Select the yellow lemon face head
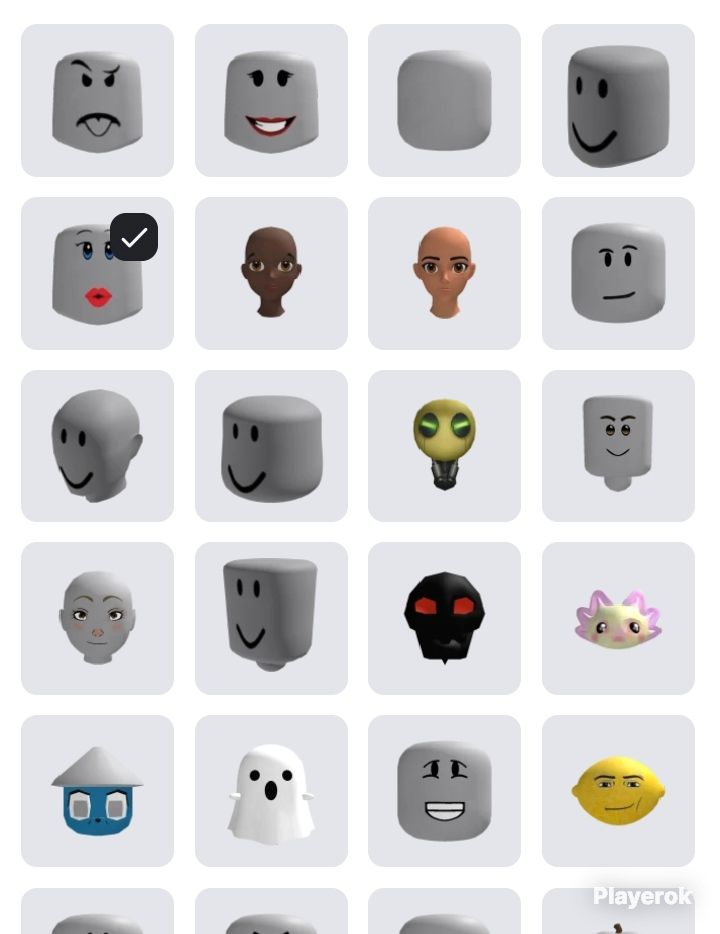Screen dimensions: 720x934 coord(618,791)
